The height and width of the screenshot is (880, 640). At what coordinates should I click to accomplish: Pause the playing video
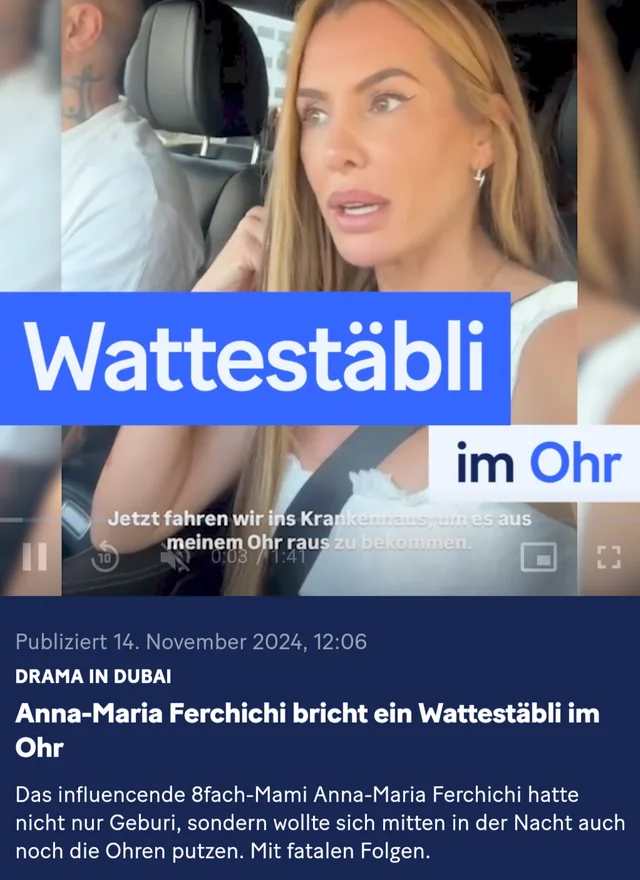pos(34,557)
